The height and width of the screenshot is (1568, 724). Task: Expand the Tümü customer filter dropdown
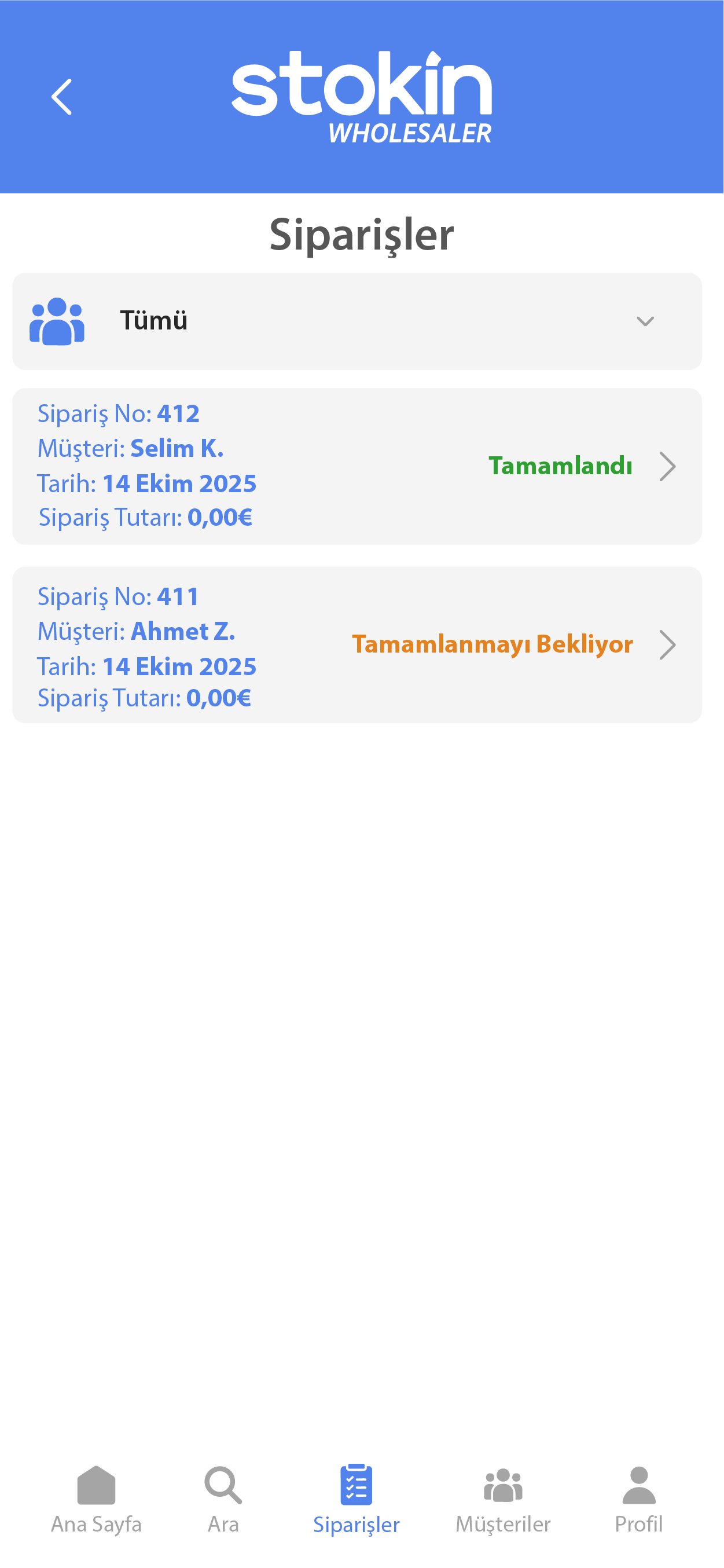click(357, 321)
